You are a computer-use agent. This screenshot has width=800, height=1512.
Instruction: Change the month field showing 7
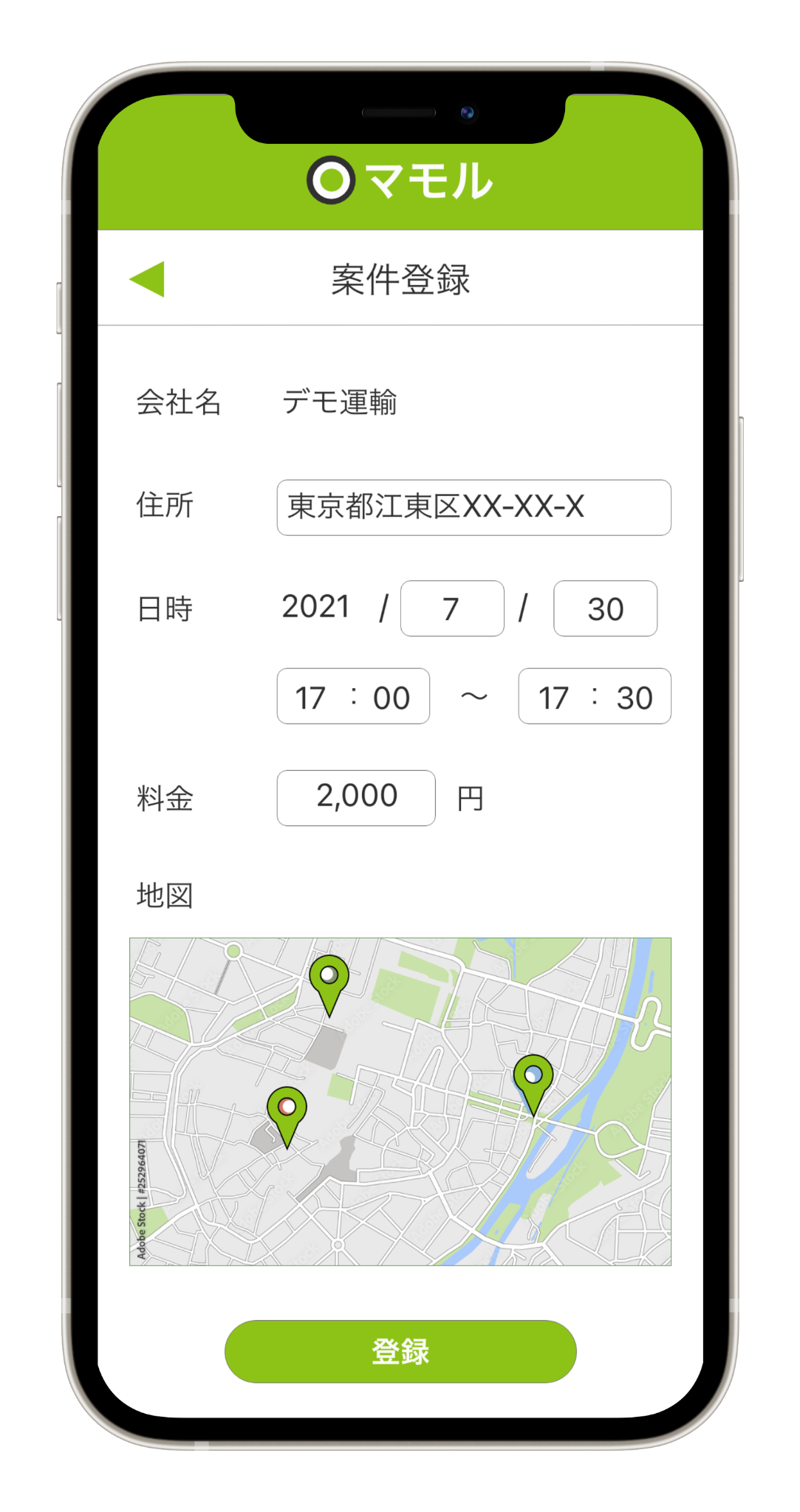point(452,608)
